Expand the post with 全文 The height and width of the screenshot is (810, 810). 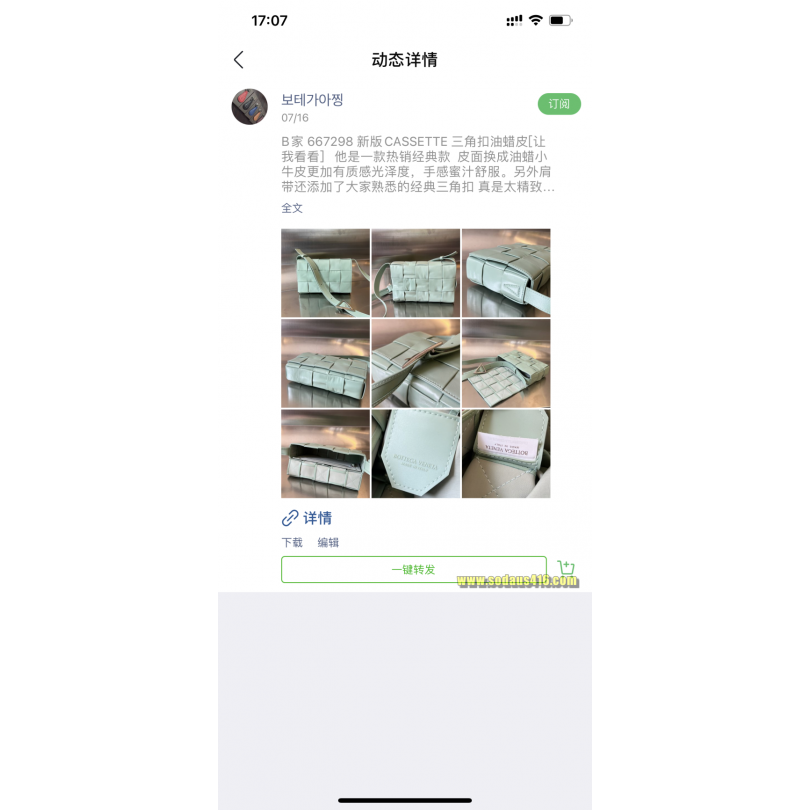coord(292,208)
